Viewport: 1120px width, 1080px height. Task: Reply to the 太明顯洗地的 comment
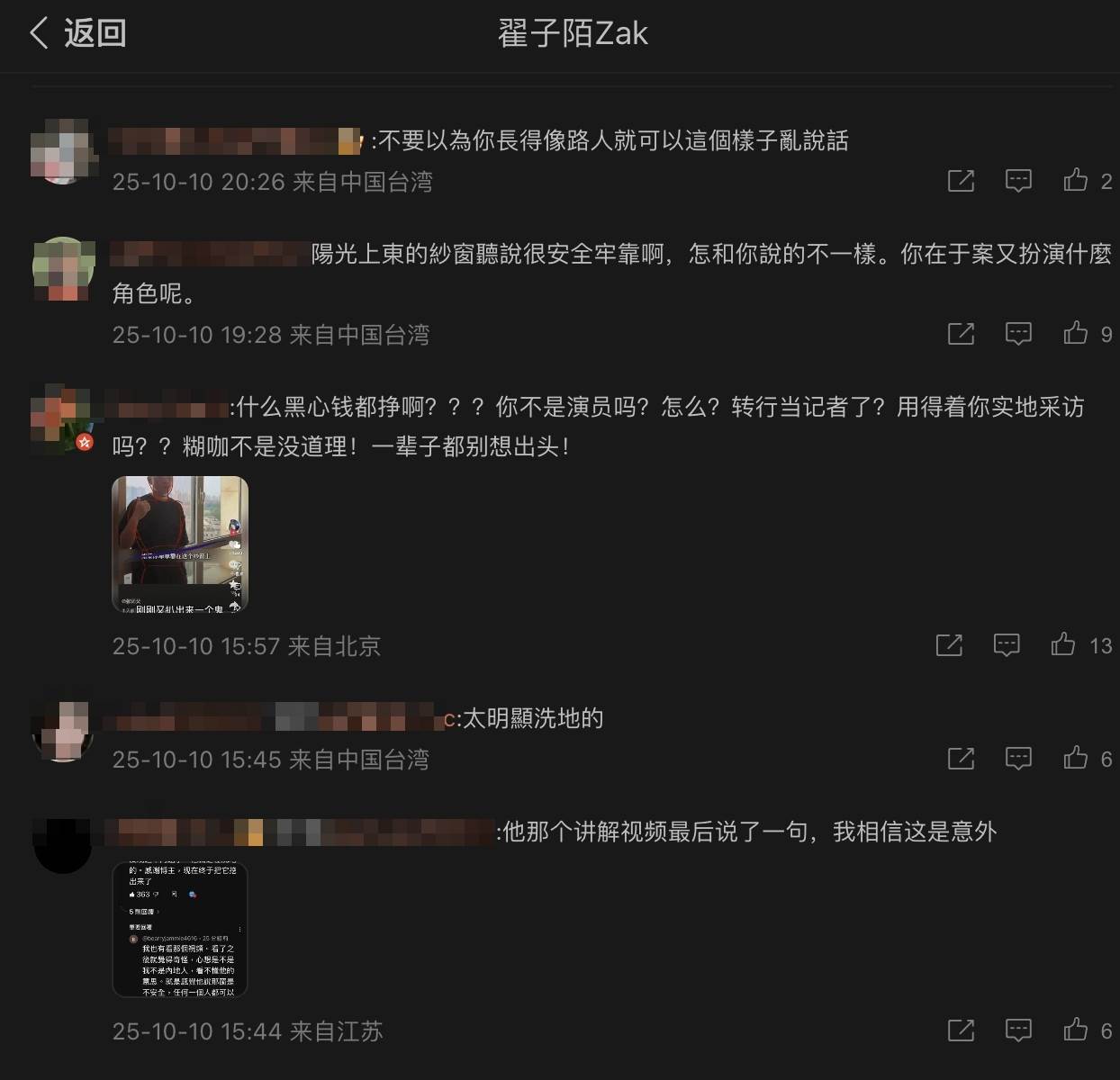click(x=1018, y=758)
